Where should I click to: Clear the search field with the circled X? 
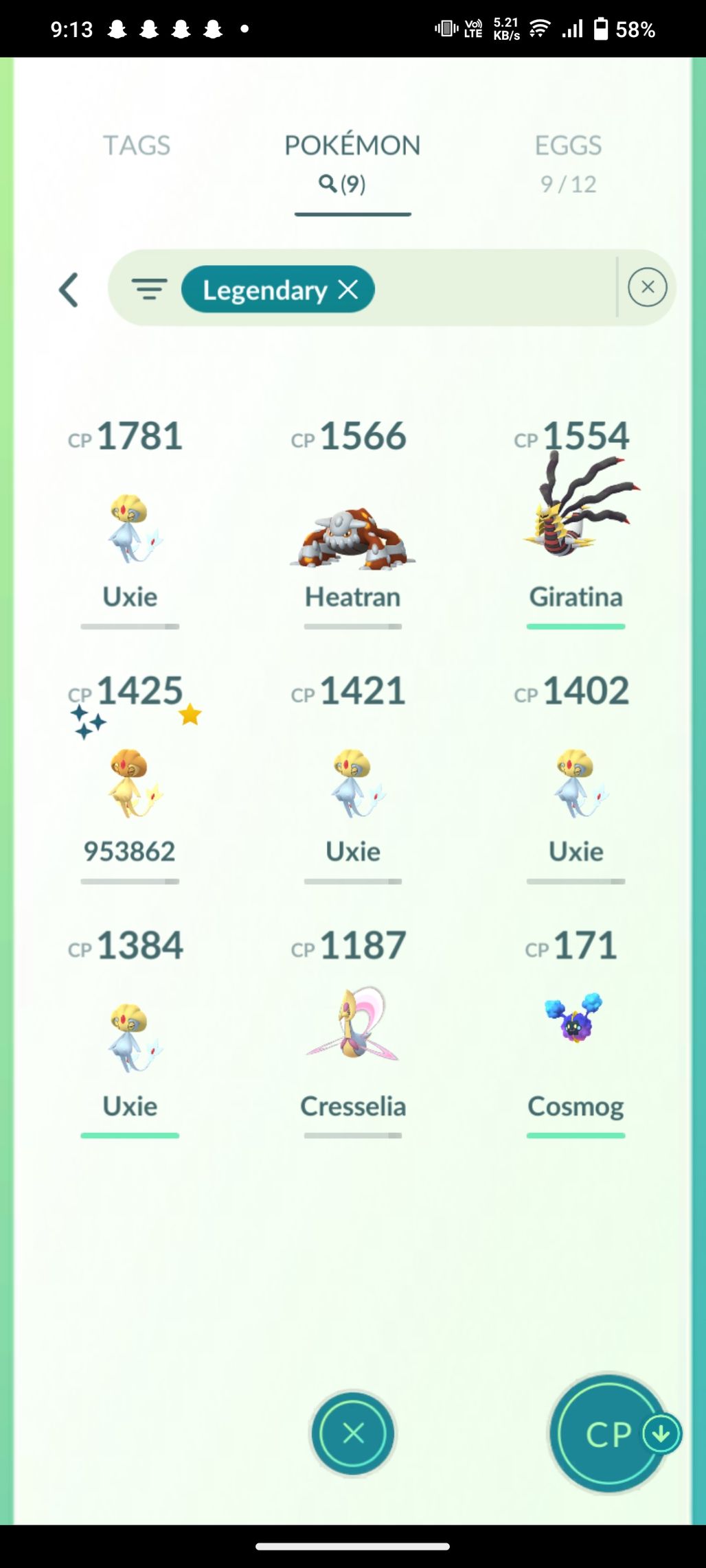pyautogui.click(x=647, y=287)
